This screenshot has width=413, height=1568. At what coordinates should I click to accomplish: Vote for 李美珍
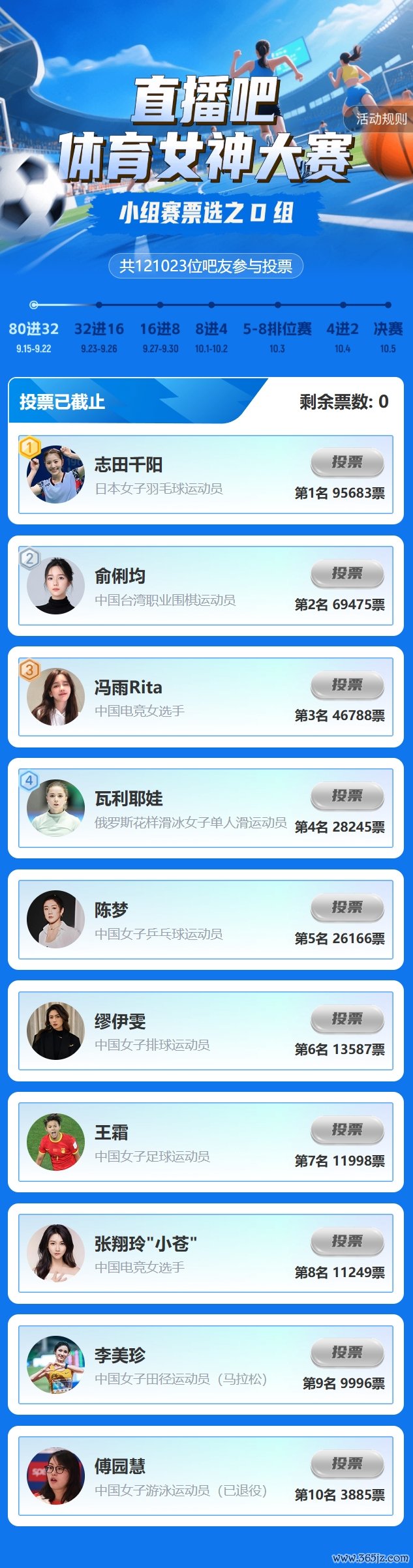346,1352
